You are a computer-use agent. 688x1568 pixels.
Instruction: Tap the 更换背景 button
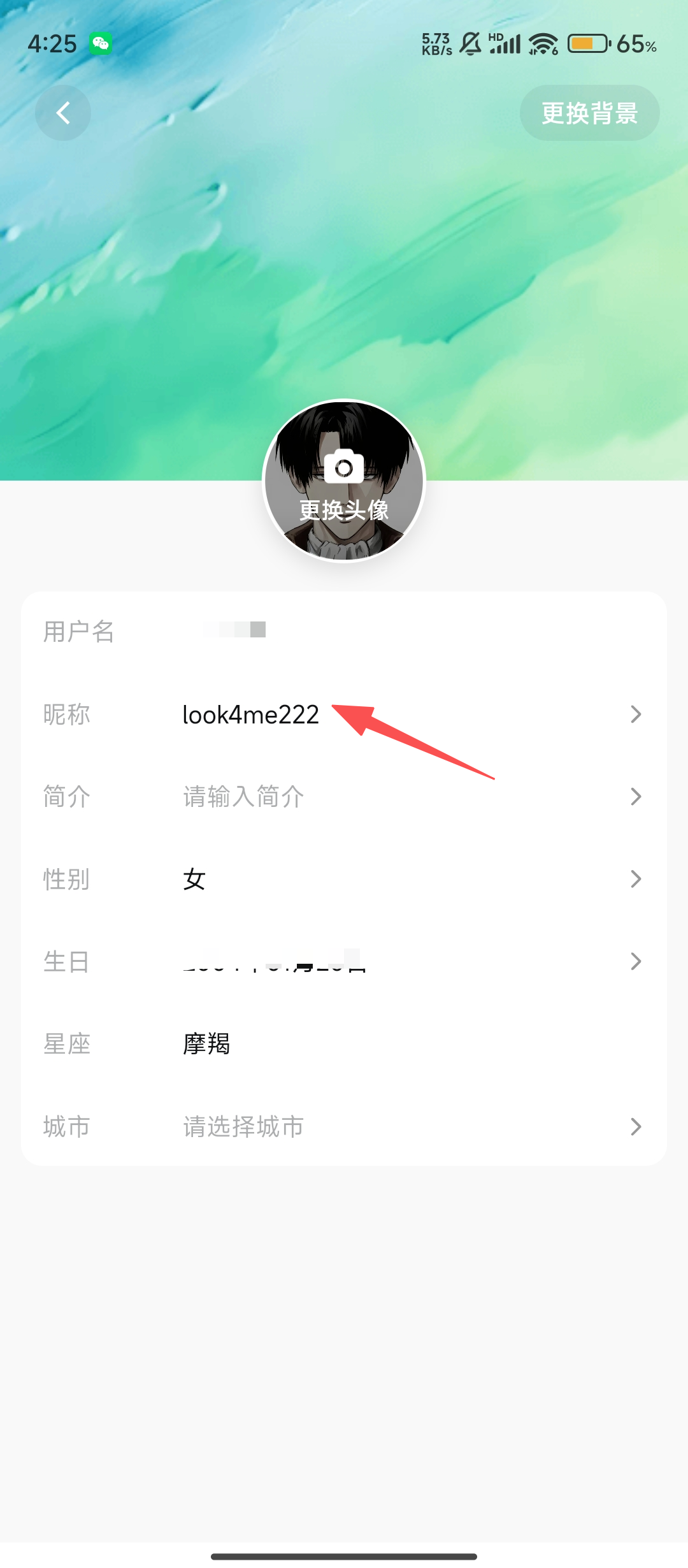(589, 113)
